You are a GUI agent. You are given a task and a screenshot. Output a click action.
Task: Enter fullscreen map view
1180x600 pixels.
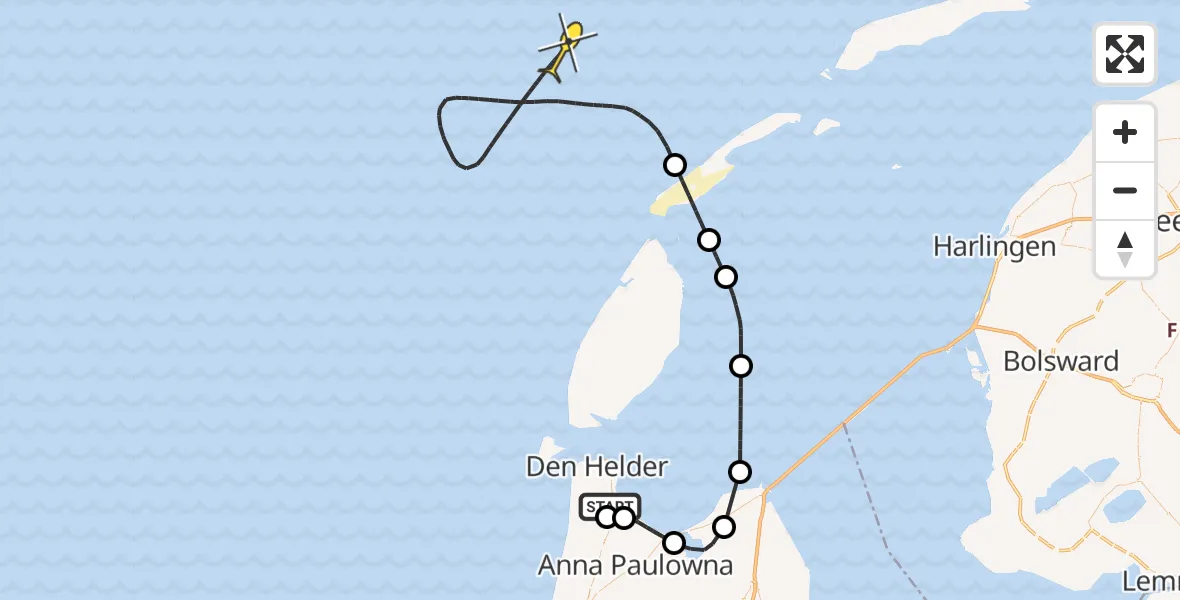click(x=1125, y=54)
